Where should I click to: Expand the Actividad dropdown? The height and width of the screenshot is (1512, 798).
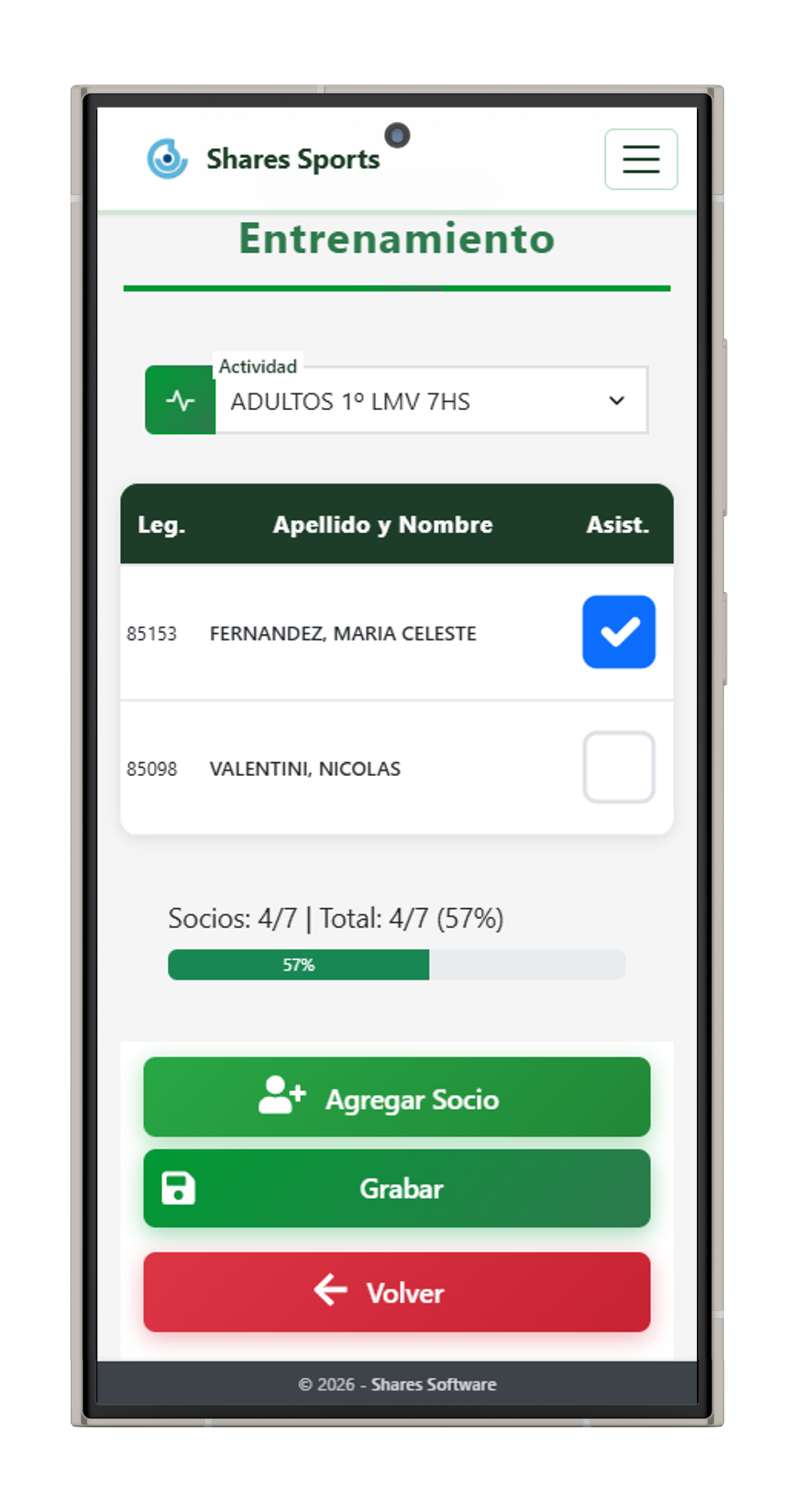tap(431, 401)
